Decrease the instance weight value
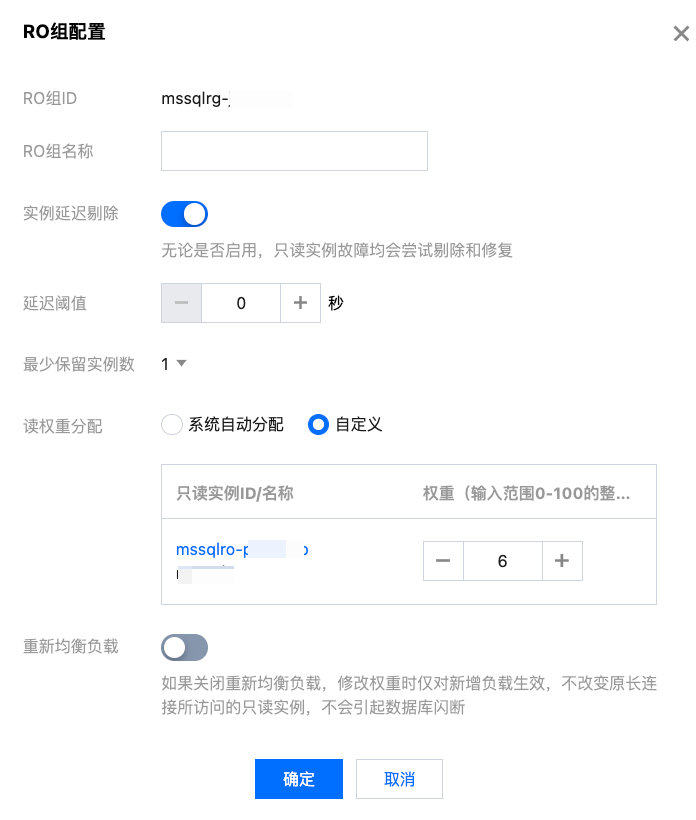Image resolution: width=696 pixels, height=820 pixels. tap(443, 561)
